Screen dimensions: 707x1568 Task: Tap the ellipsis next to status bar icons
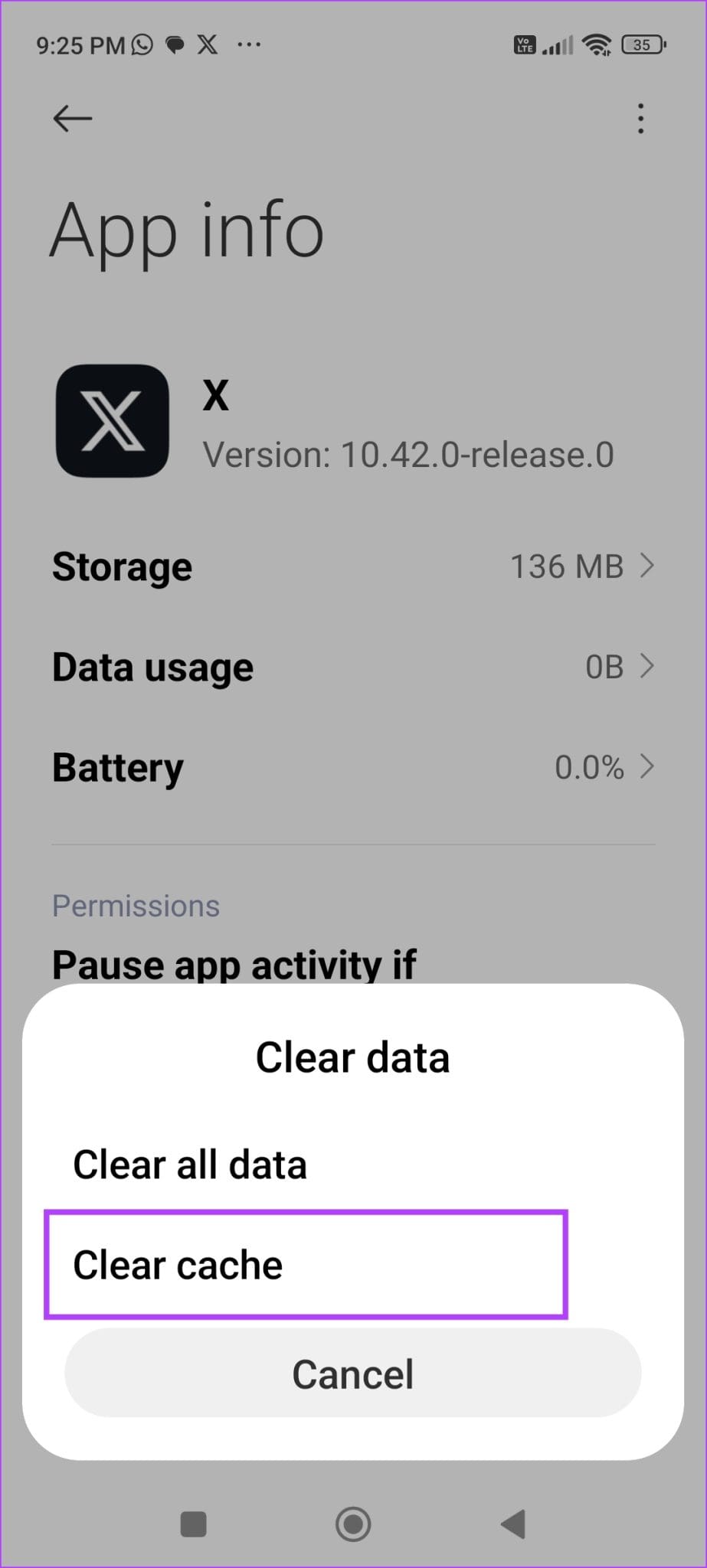point(249,44)
